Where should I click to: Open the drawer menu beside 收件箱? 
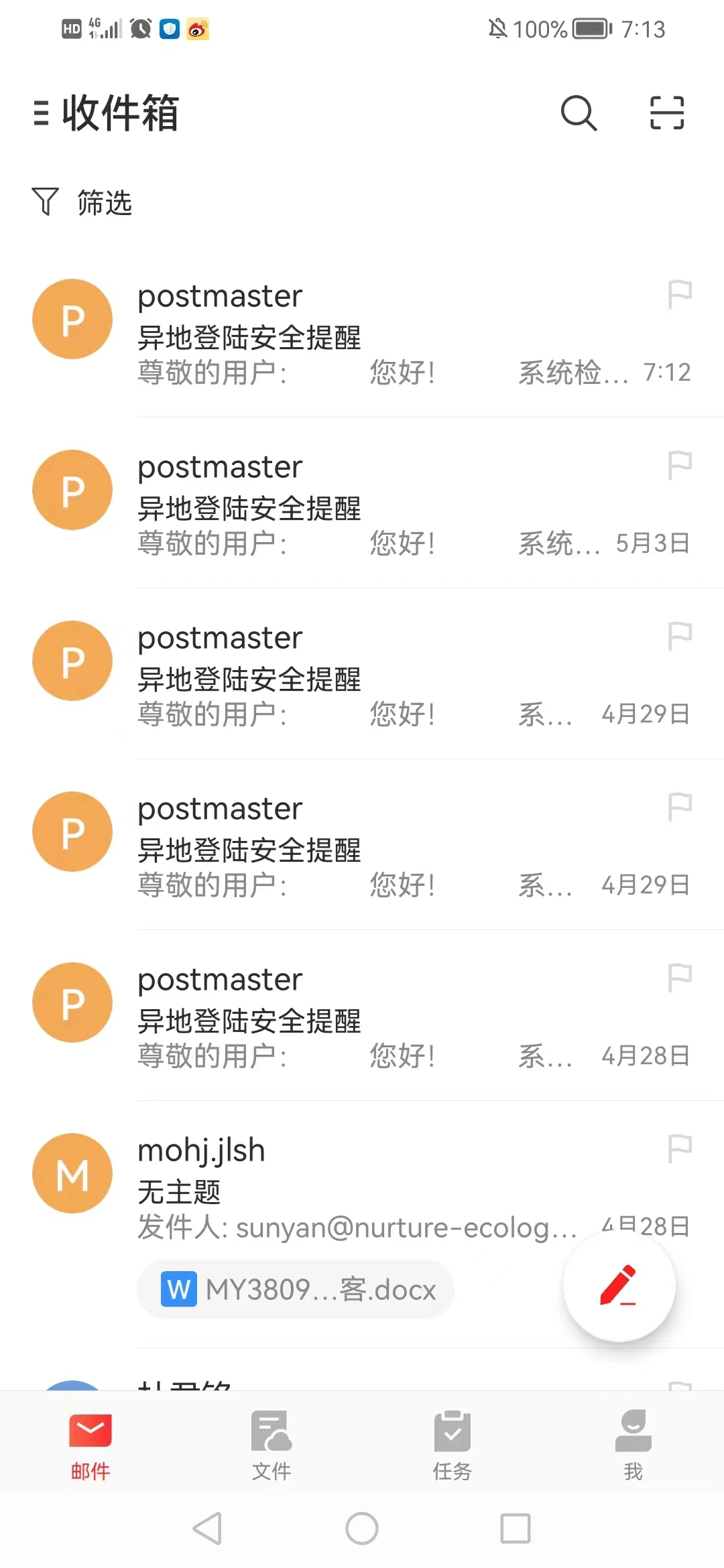(x=41, y=113)
